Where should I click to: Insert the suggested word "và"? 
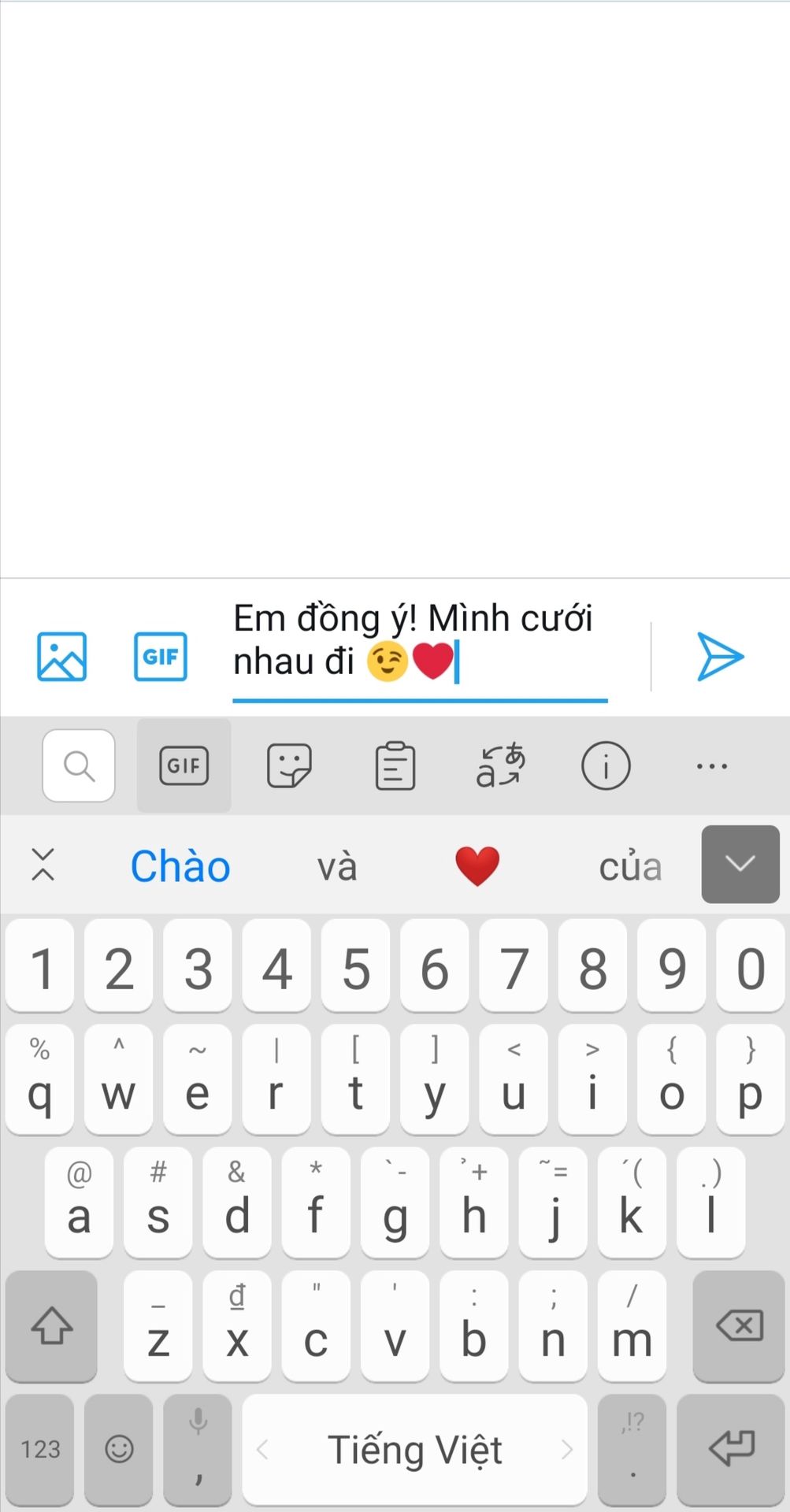click(x=337, y=866)
